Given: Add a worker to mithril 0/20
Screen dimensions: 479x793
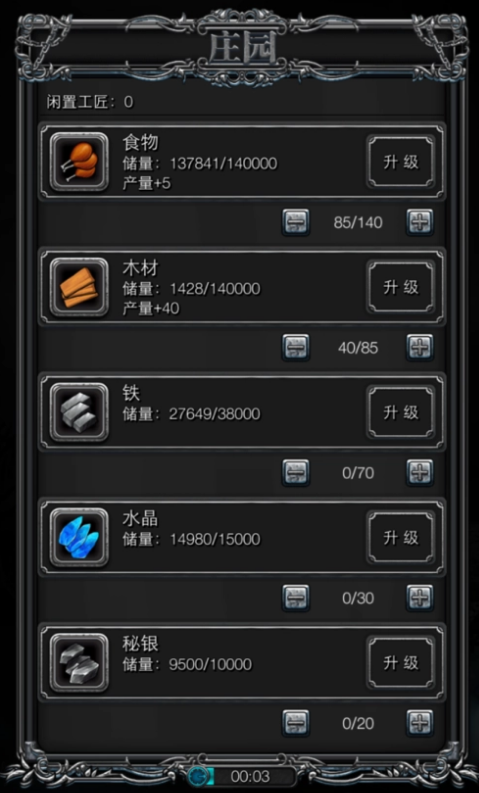Looking at the screenshot, I should [x=420, y=723].
